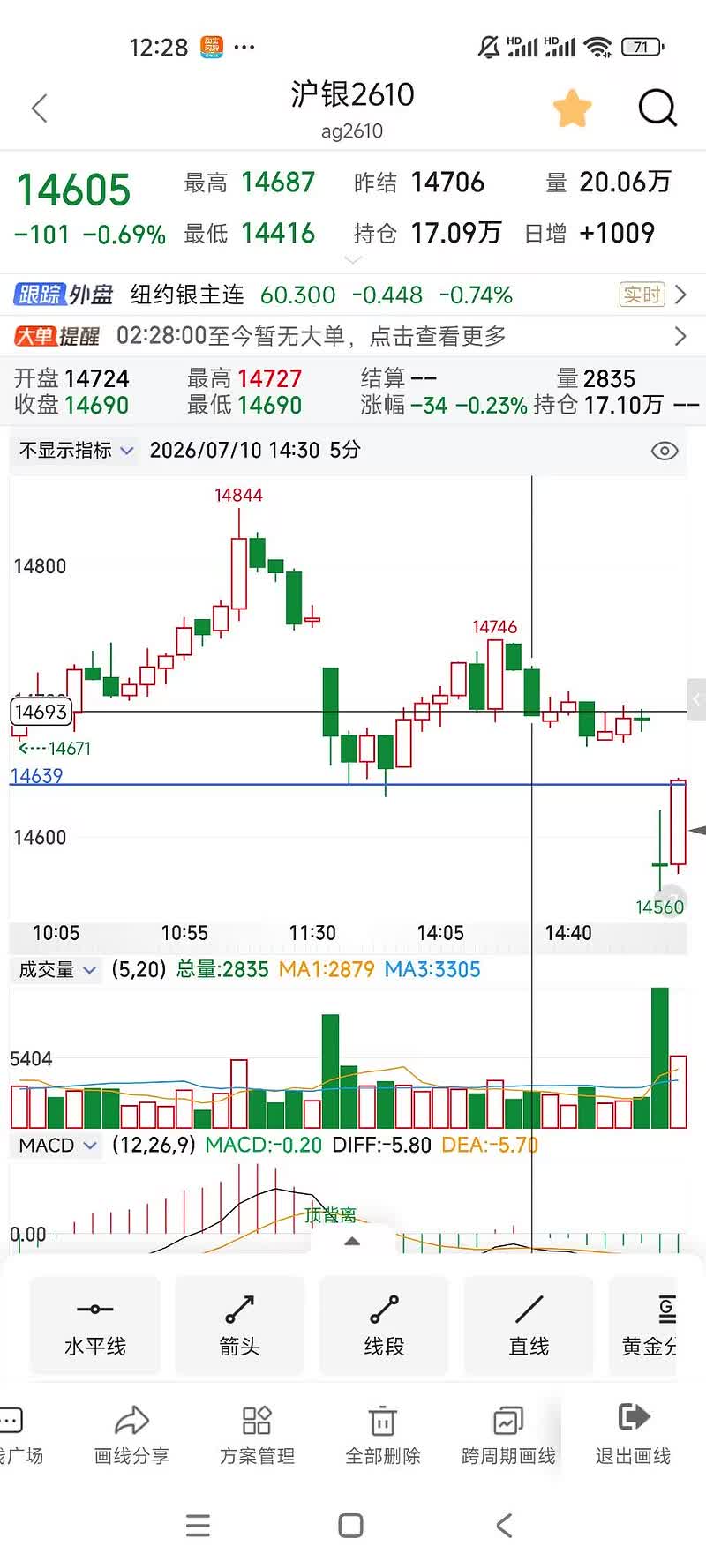Viewport: 706px width, 1568px height.
Task: Open the 不显示指标 indicator dropdown
Action: pos(76,451)
